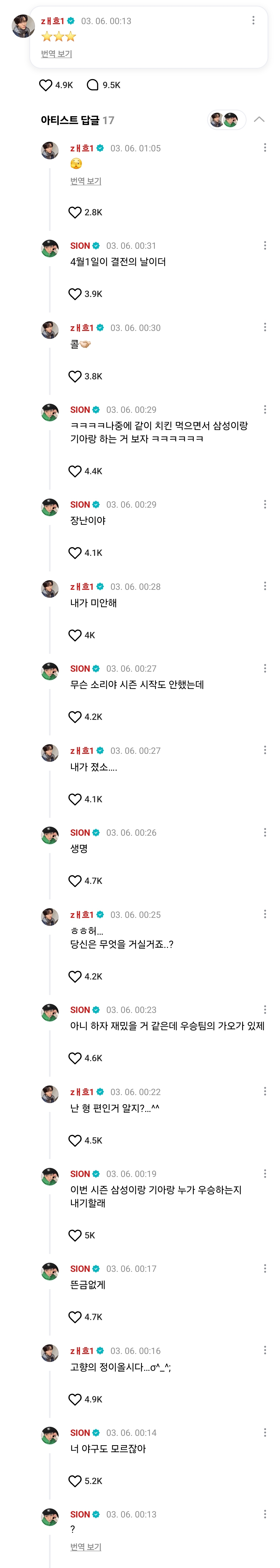Like the reply '콜🤝'

click(75, 376)
